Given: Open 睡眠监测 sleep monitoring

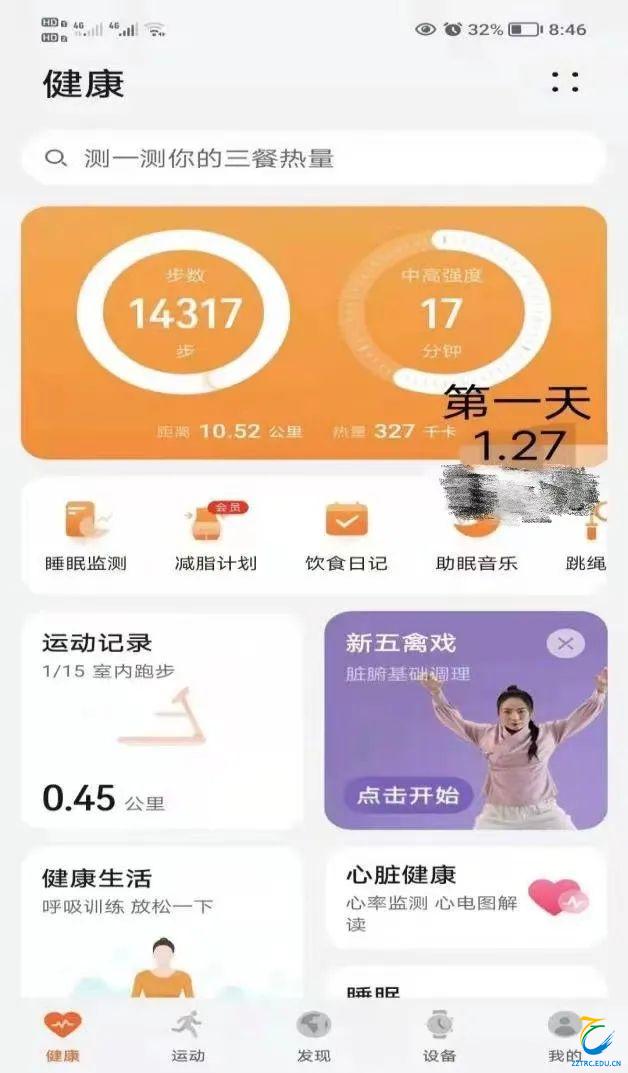Looking at the screenshot, I should pyautogui.click(x=87, y=536).
